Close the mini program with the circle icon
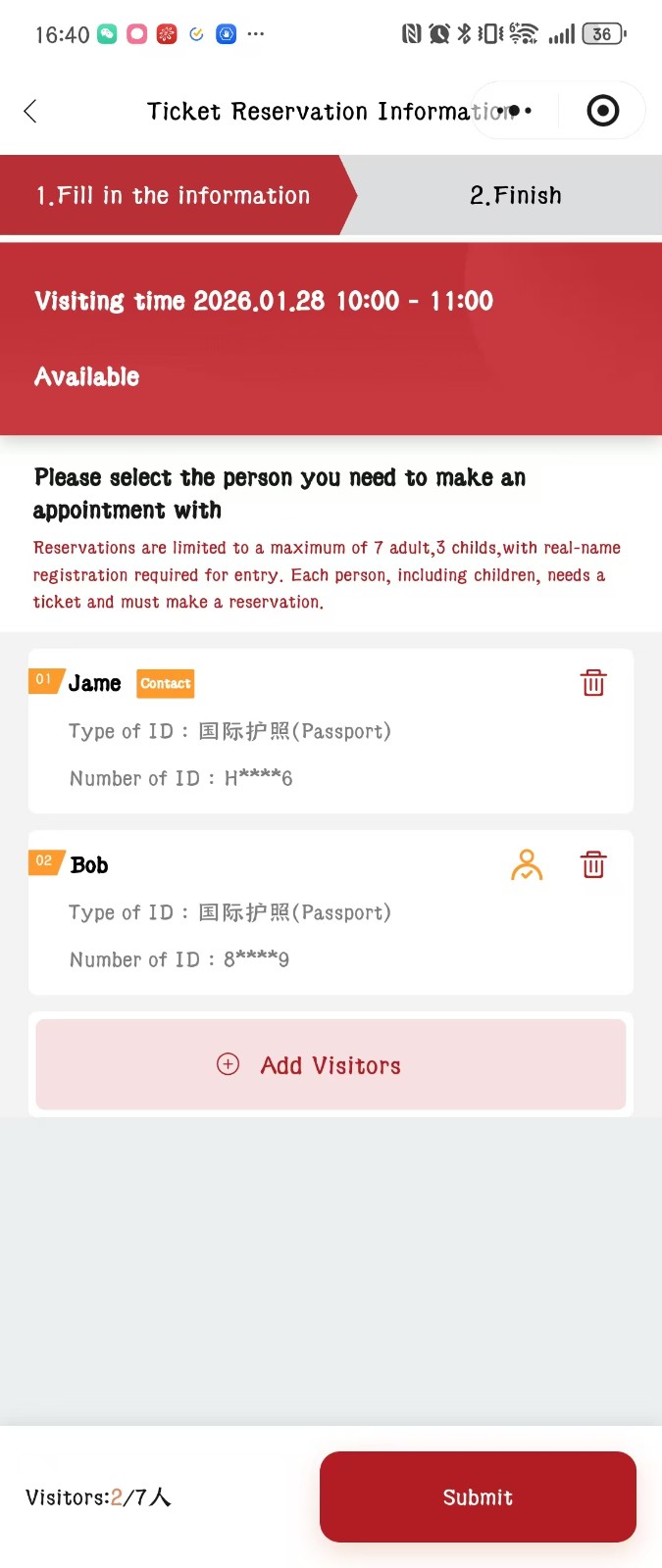This screenshot has width=662, height=1568. coord(602,111)
